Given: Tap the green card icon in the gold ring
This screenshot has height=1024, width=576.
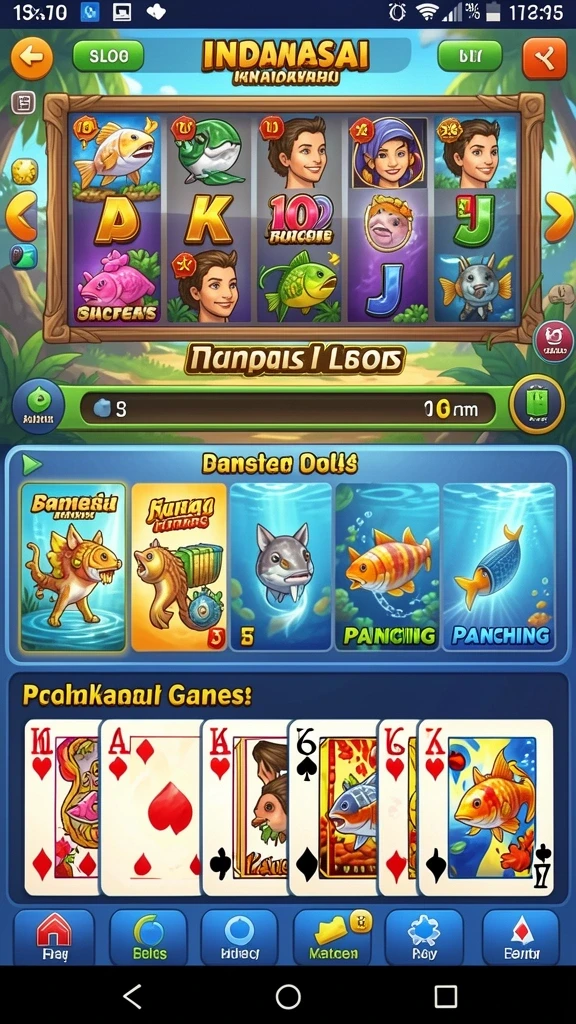Looking at the screenshot, I should [x=537, y=404].
